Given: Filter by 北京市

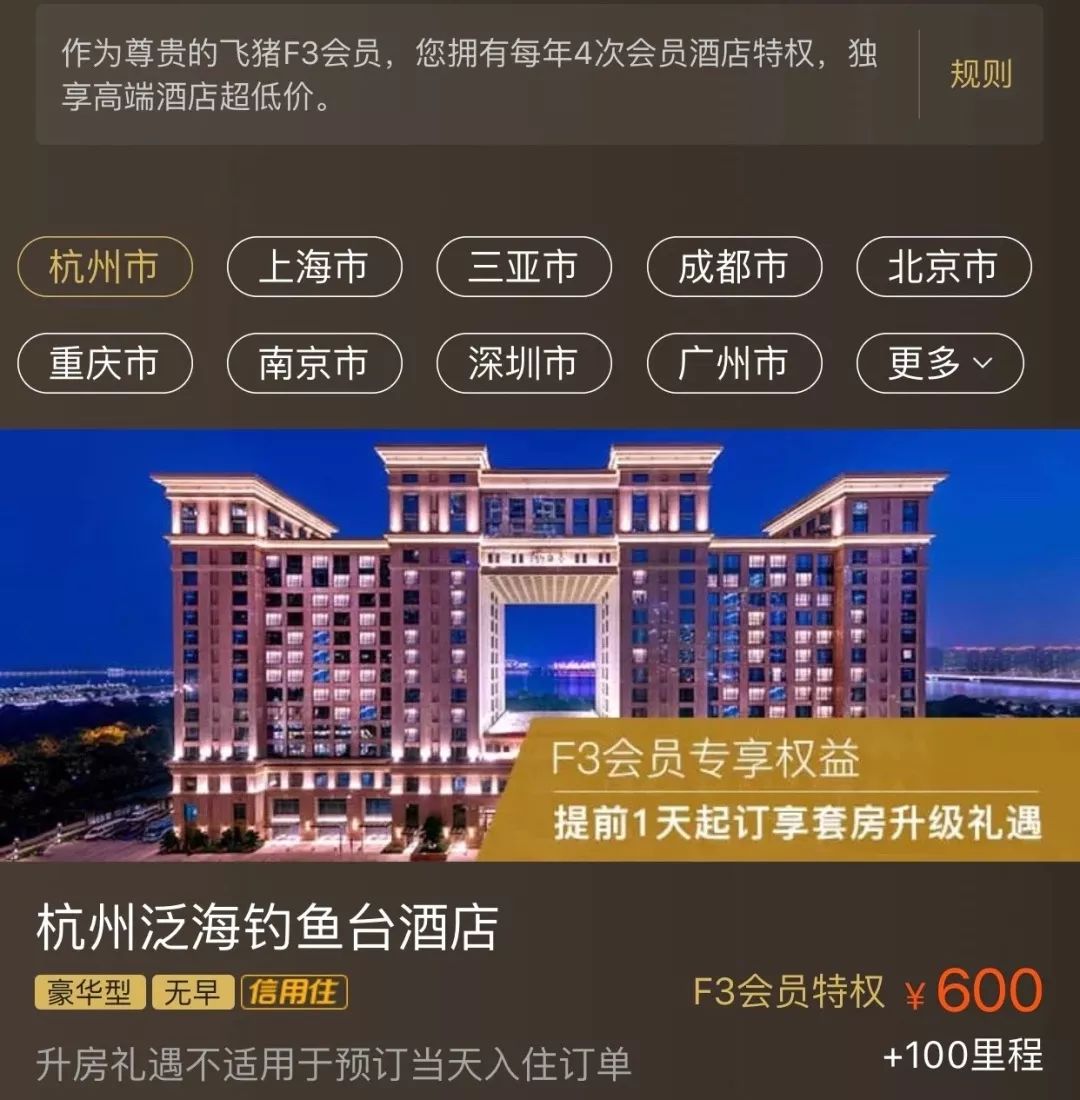Looking at the screenshot, I should 944,267.
